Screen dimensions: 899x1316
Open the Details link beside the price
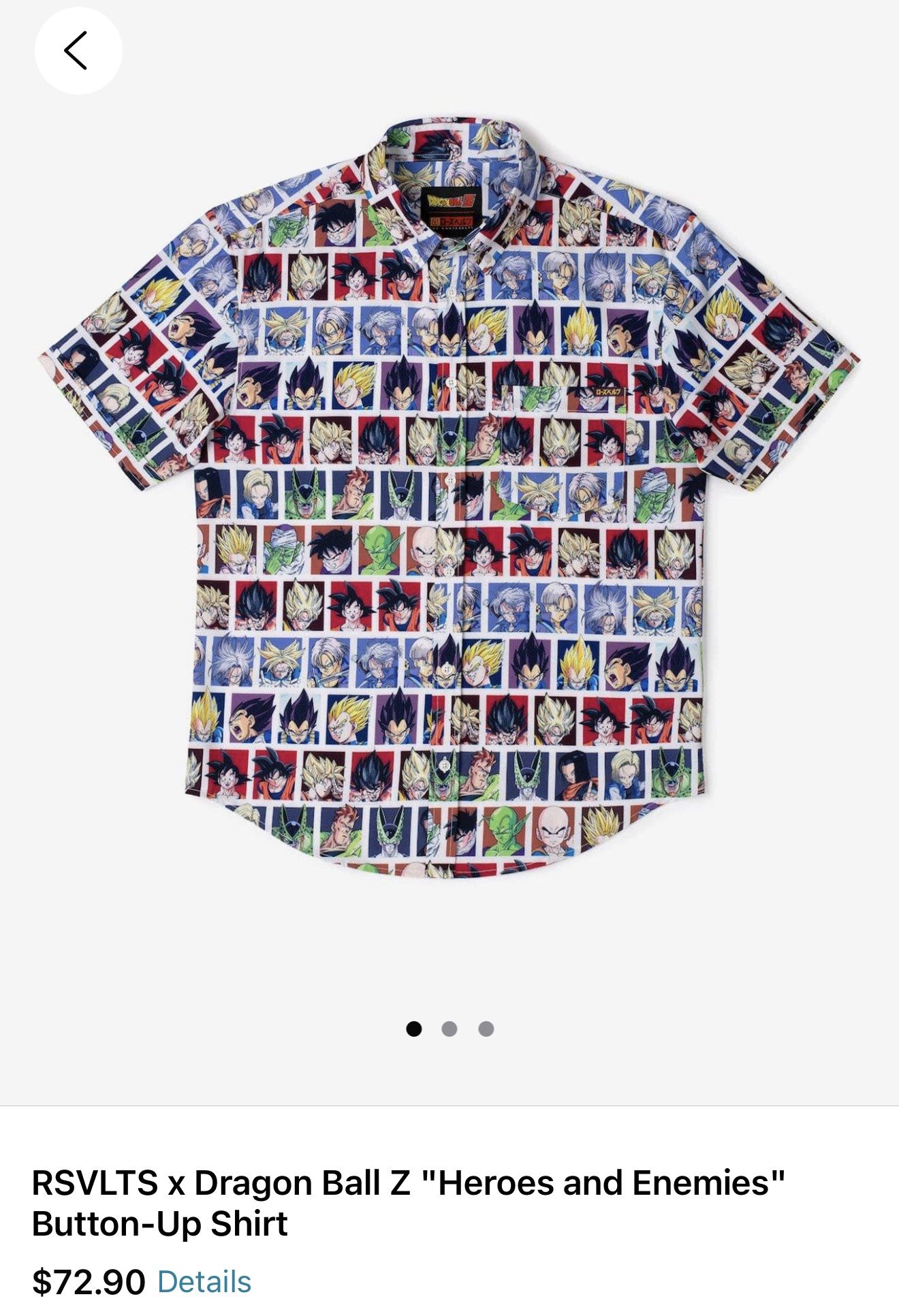click(x=204, y=1282)
